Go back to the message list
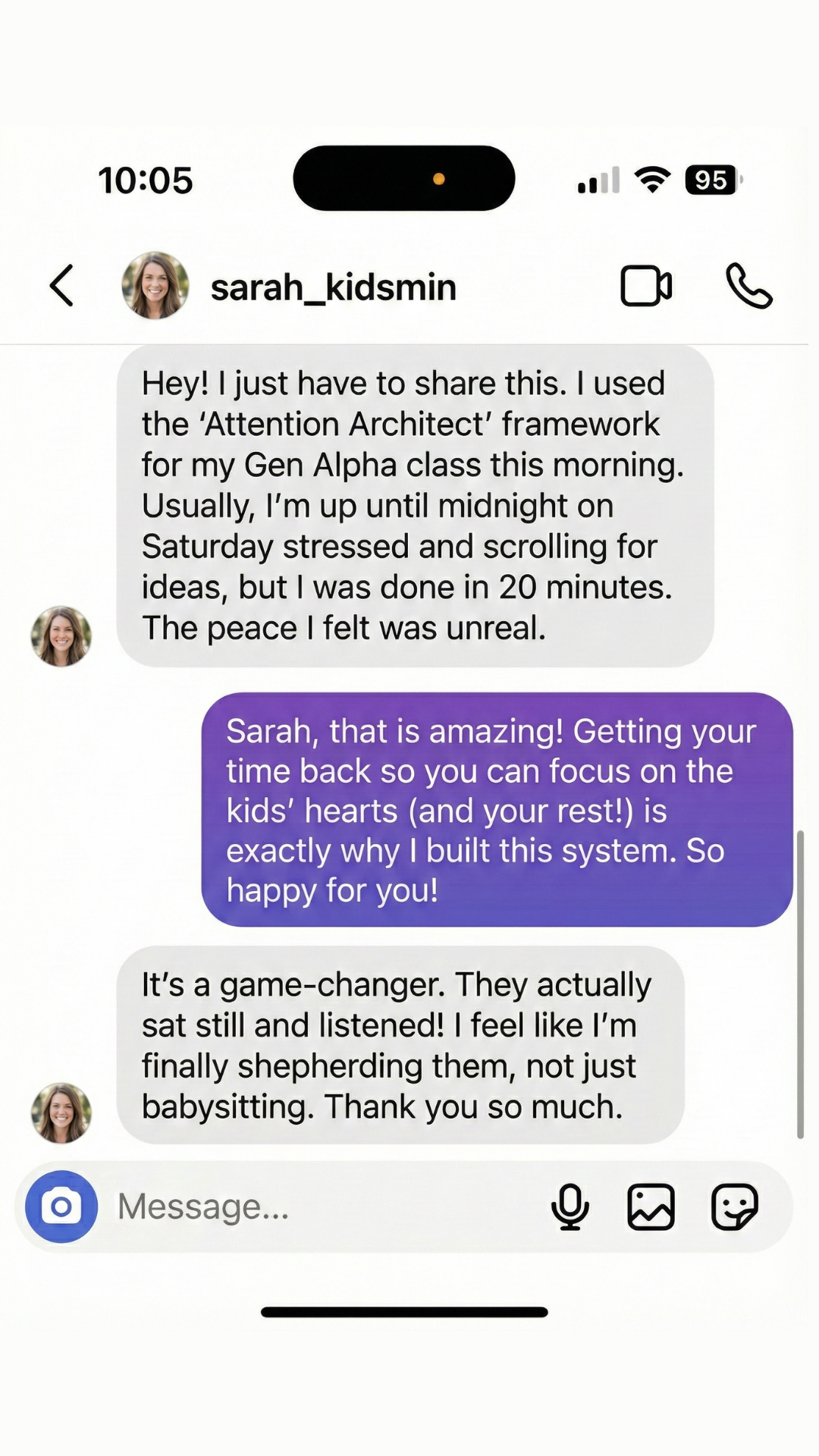The width and height of the screenshot is (819, 1456). pos(62,286)
